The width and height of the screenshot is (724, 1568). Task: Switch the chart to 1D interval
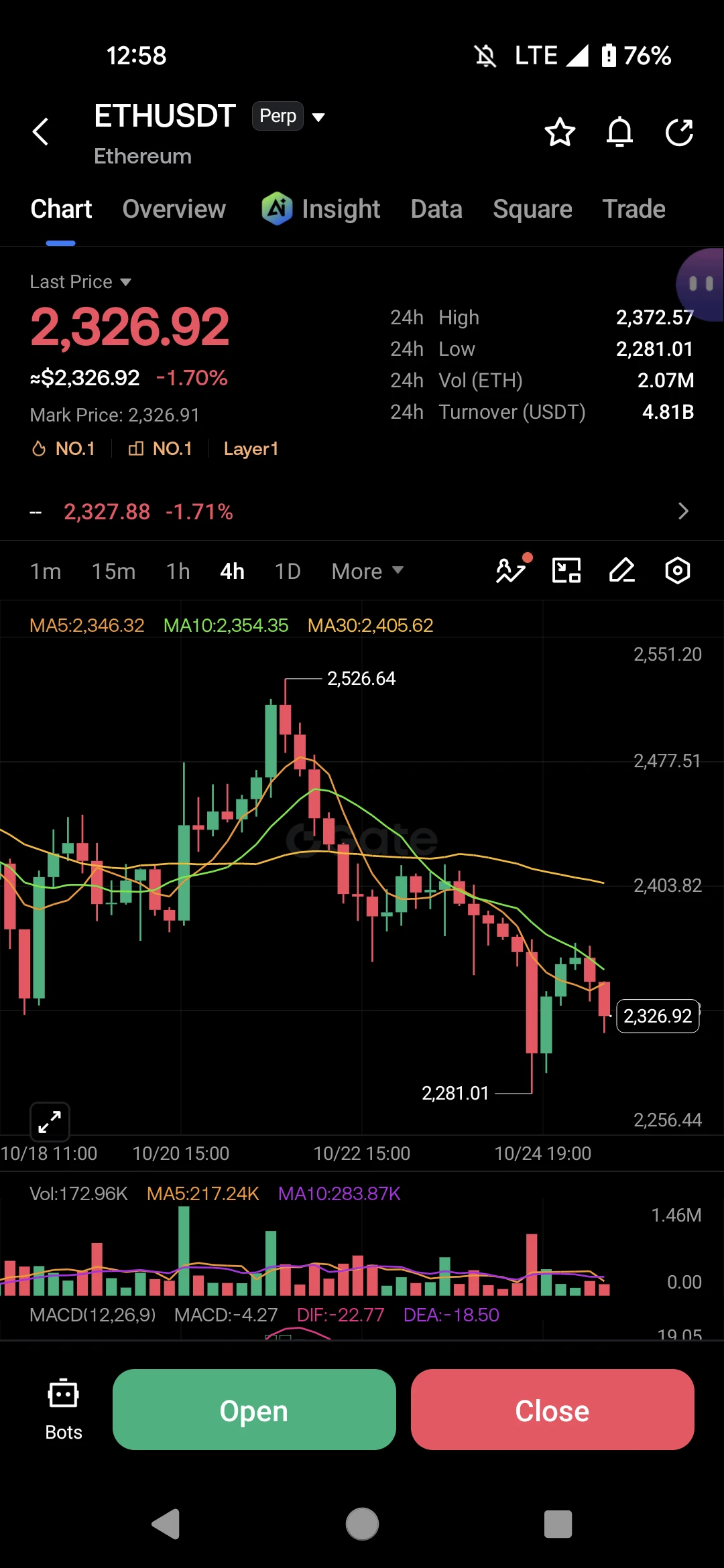pyautogui.click(x=288, y=572)
